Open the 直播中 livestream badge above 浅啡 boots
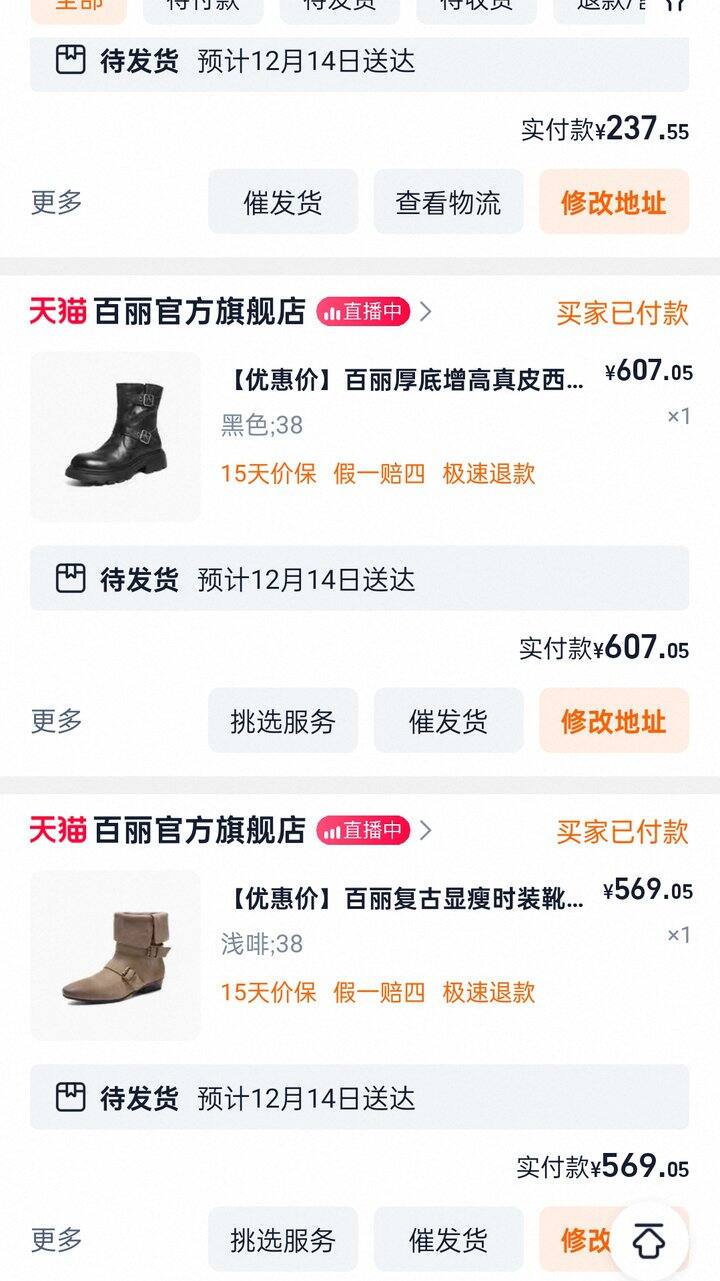 coord(364,831)
